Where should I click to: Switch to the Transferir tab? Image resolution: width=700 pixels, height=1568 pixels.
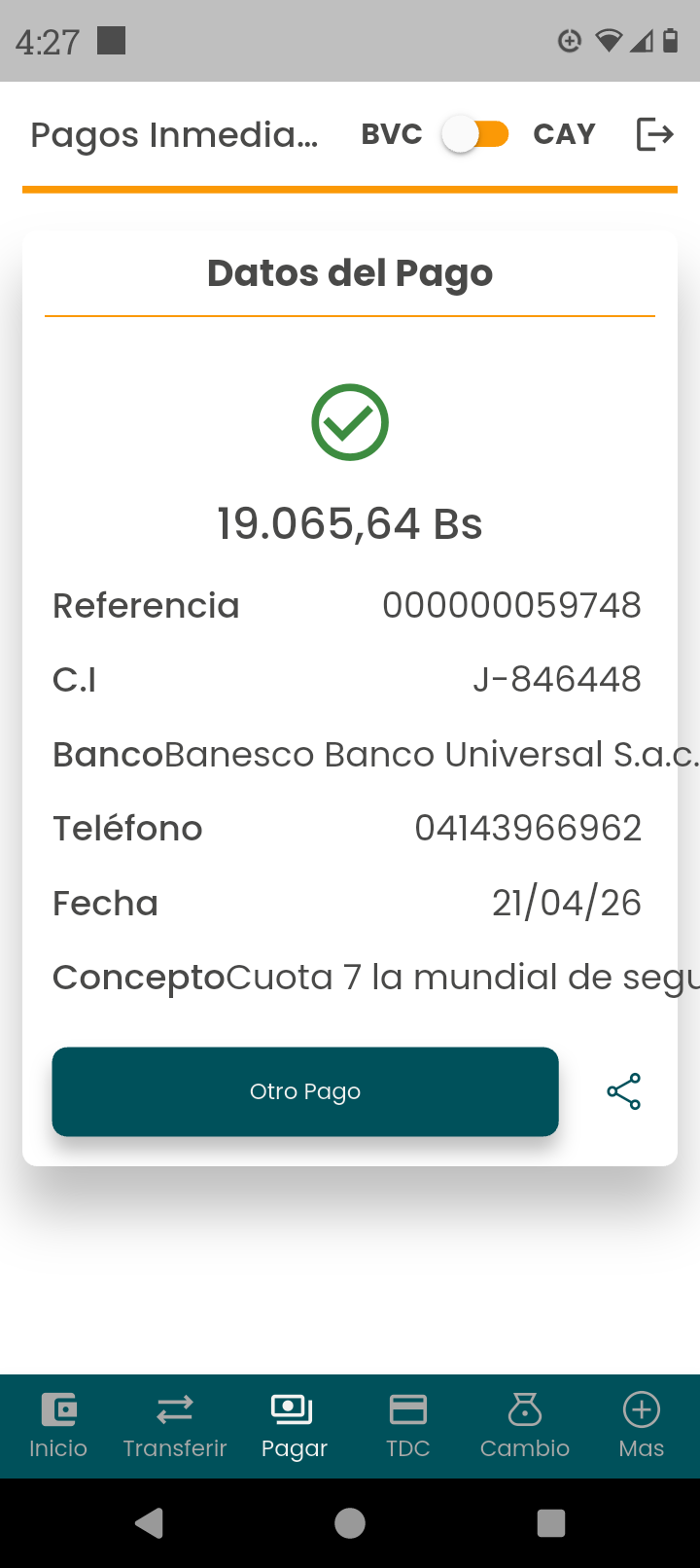(175, 1426)
